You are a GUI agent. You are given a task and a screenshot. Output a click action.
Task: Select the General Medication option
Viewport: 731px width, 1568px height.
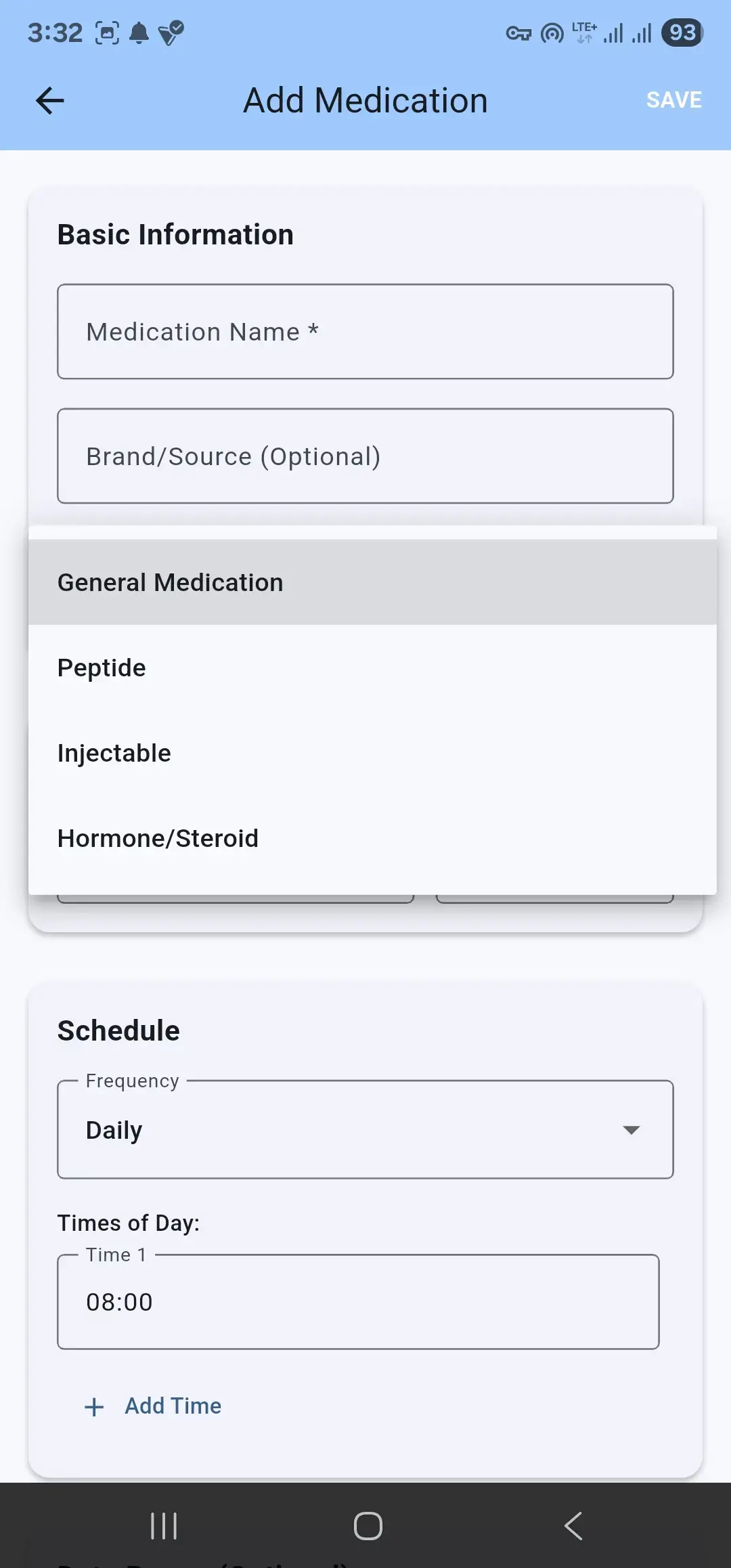point(372,582)
